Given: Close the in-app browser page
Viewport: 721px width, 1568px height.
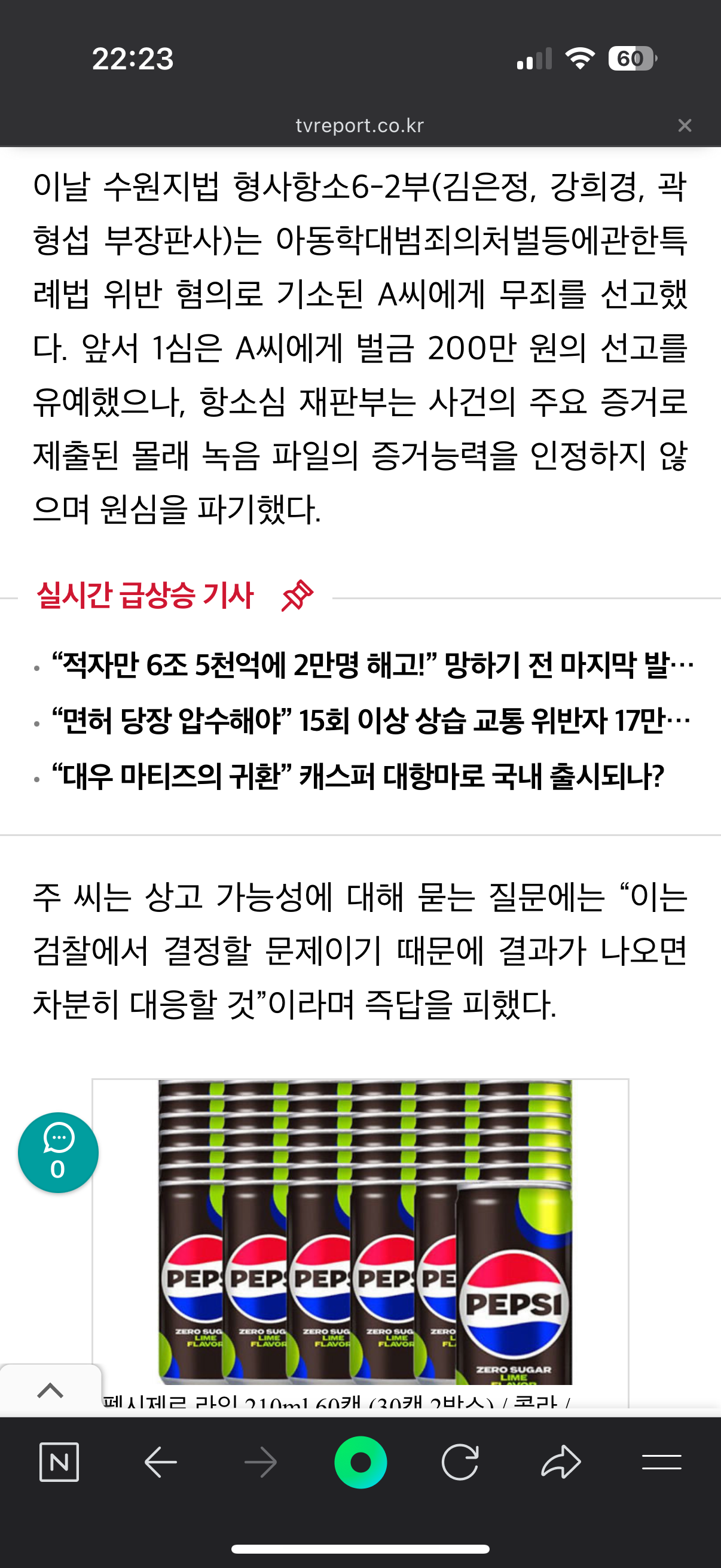Looking at the screenshot, I should pyautogui.click(x=685, y=126).
